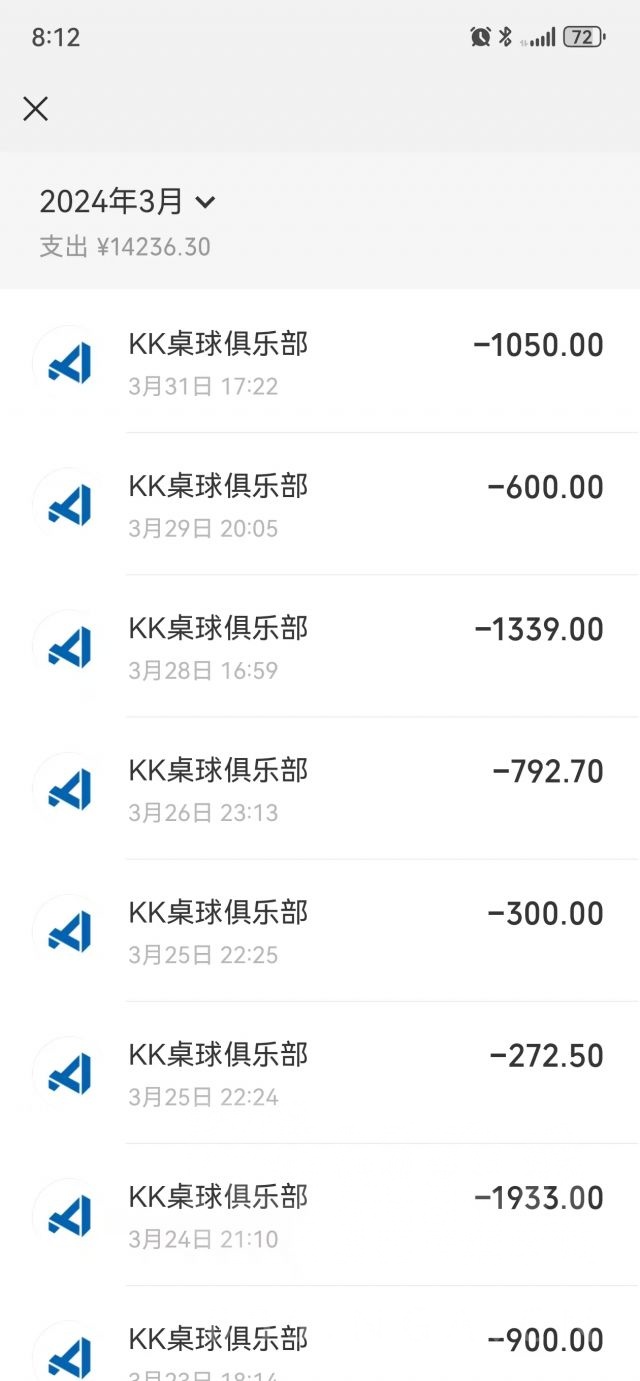Expand the 2024年3月 month picker
This screenshot has width=640, height=1381.
127,202
